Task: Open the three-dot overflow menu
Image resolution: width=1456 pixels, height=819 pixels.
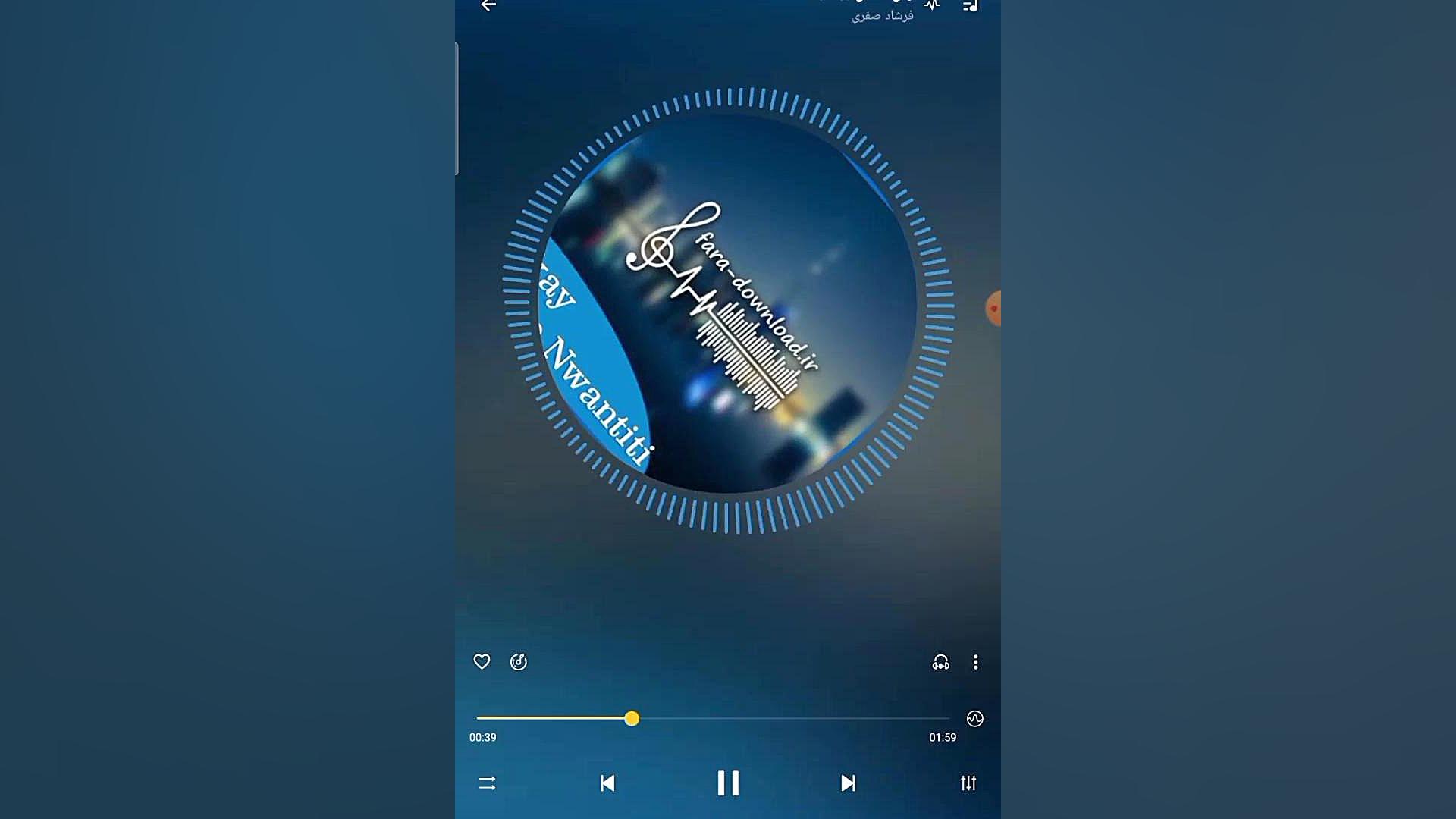Action: 975,663
